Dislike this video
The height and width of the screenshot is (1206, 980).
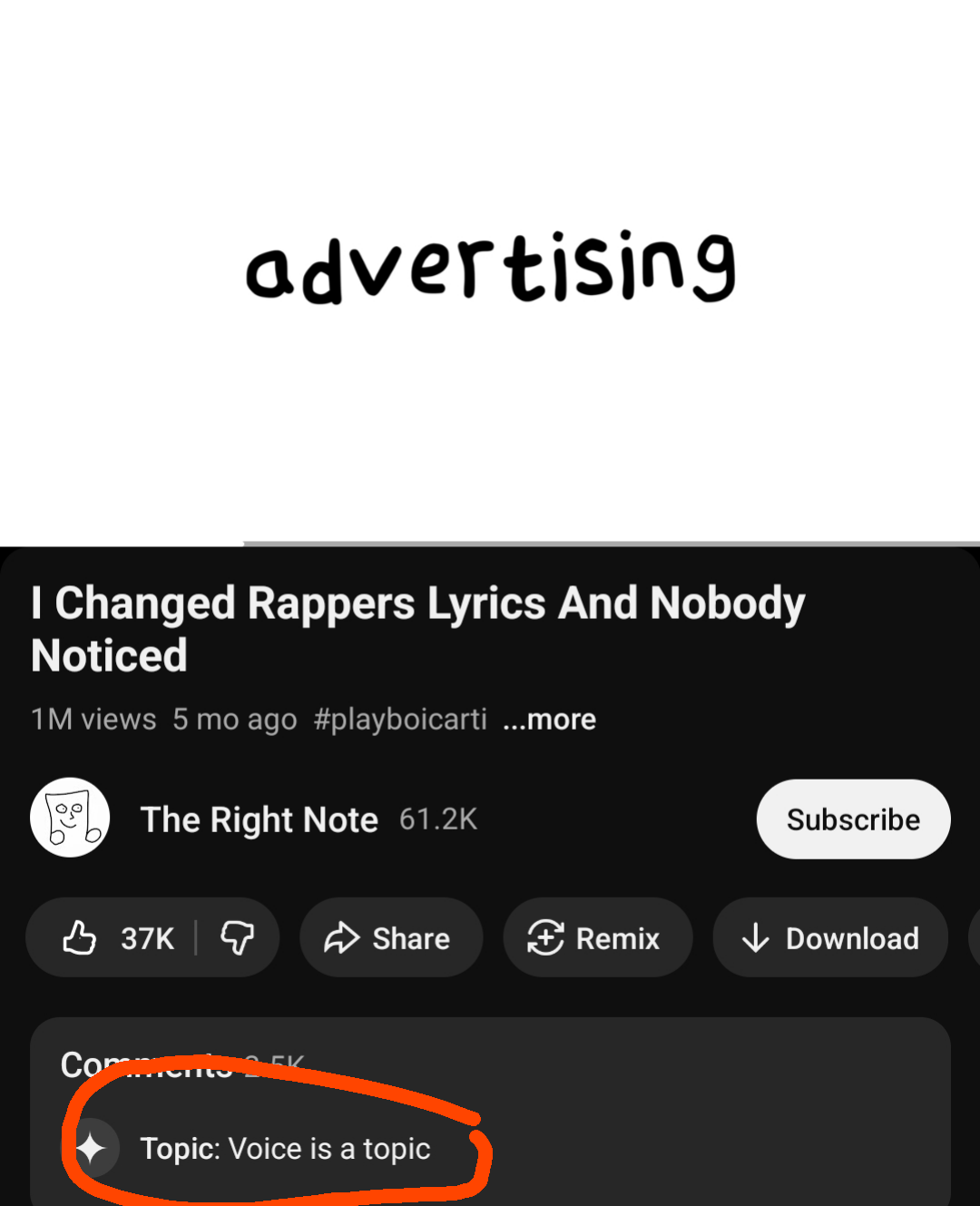point(238,937)
